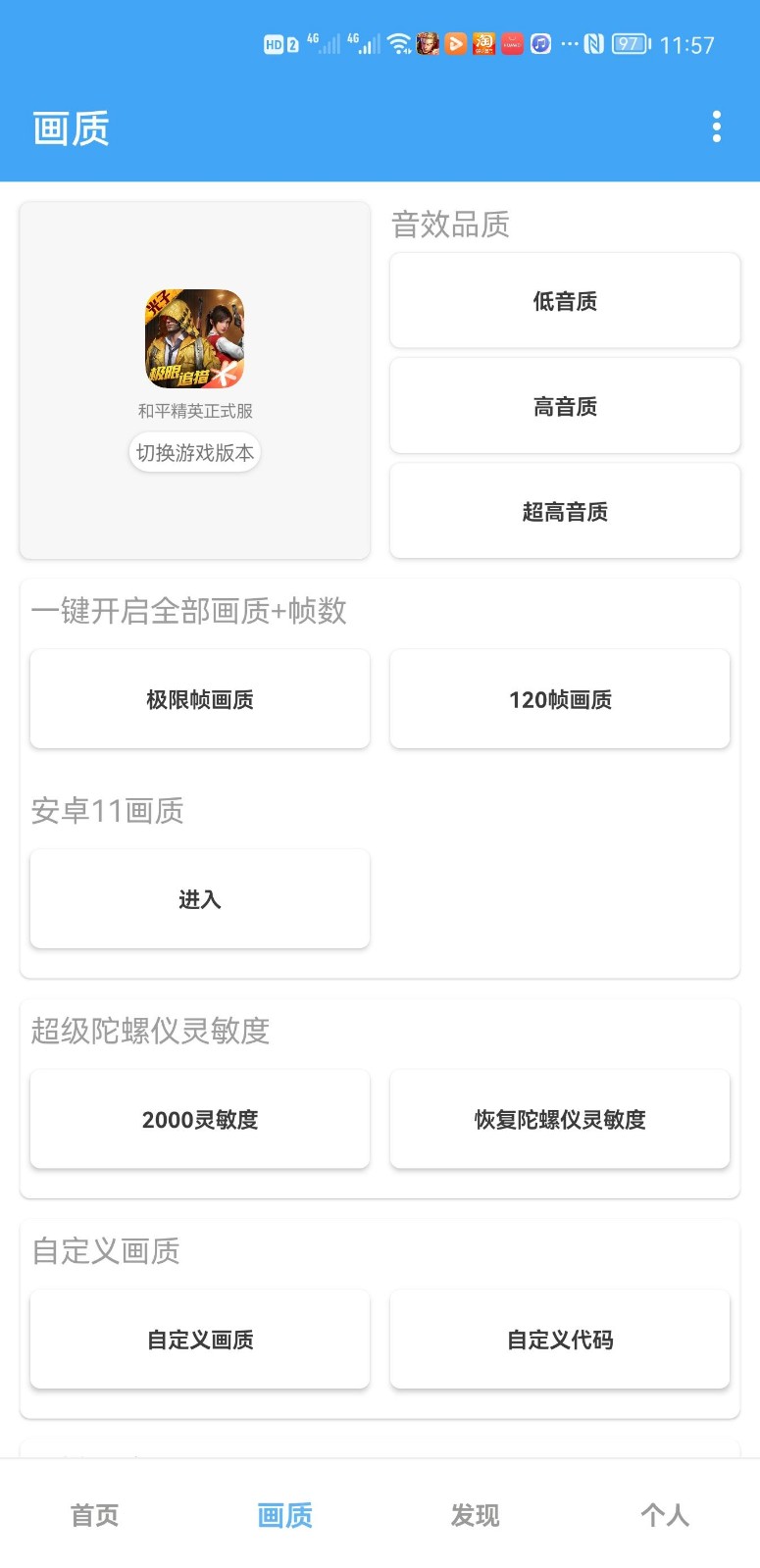Image resolution: width=760 pixels, height=1568 pixels.
Task: Open 自定义画质 custom graphics settings
Action: (199, 1340)
